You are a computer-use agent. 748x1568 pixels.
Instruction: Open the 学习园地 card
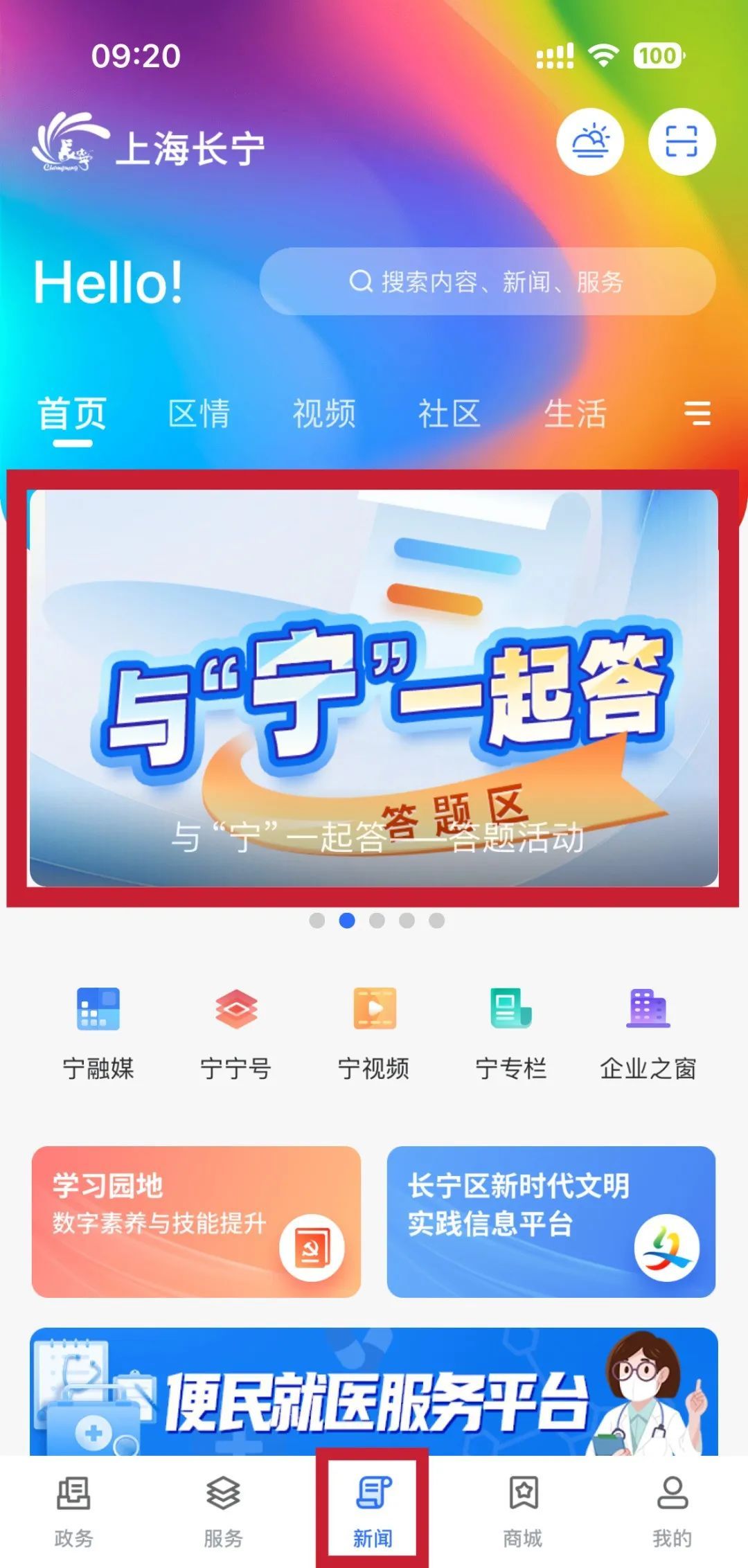(x=196, y=1221)
